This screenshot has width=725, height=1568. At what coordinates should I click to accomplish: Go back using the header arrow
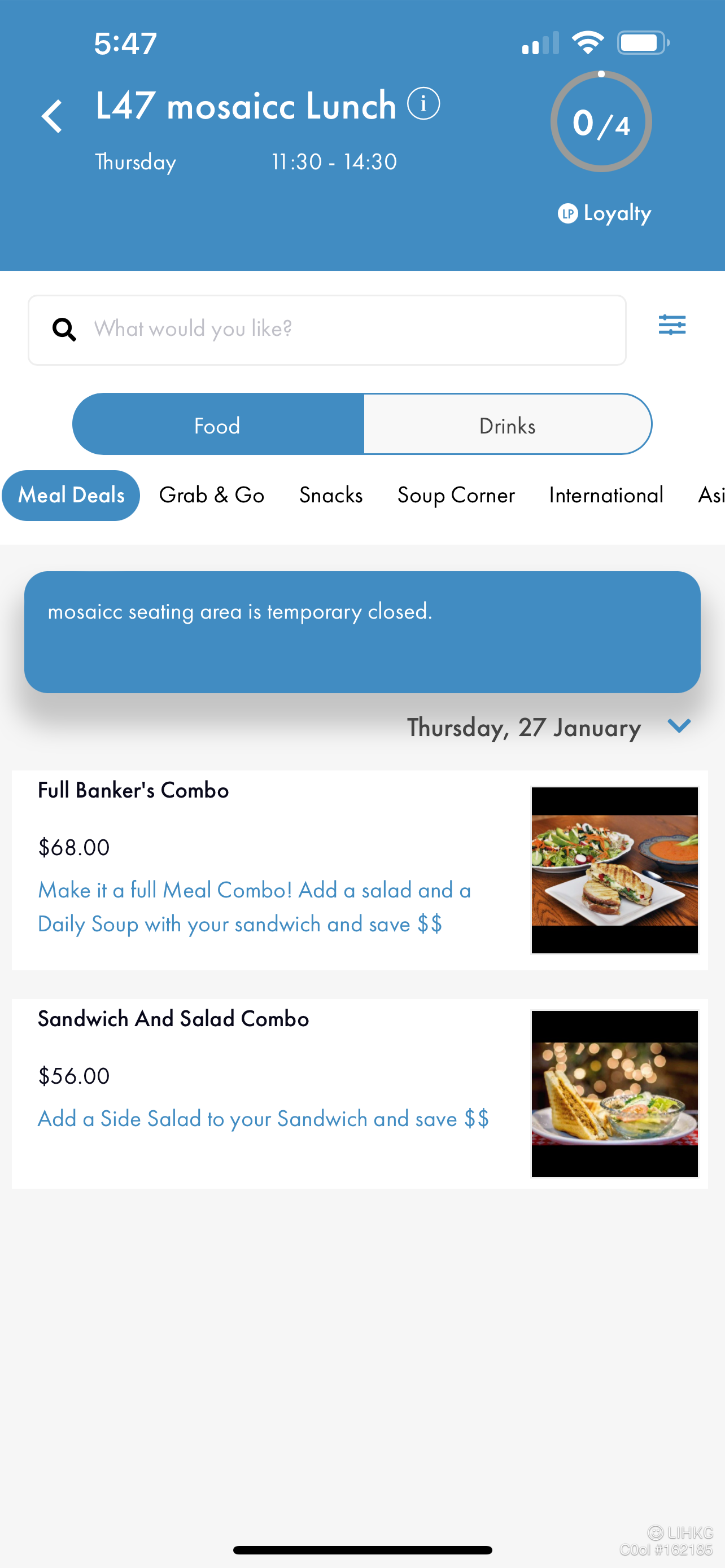[x=52, y=116]
